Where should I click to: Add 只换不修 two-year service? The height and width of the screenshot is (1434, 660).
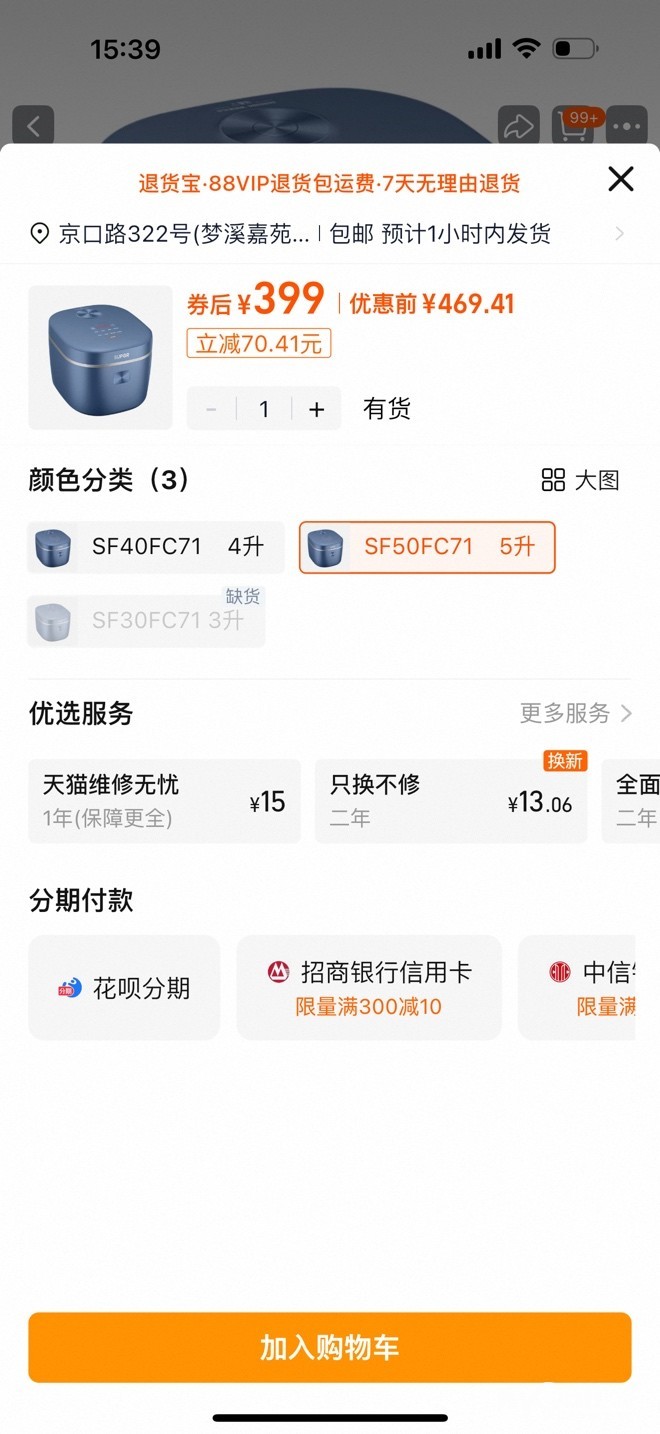tap(451, 801)
